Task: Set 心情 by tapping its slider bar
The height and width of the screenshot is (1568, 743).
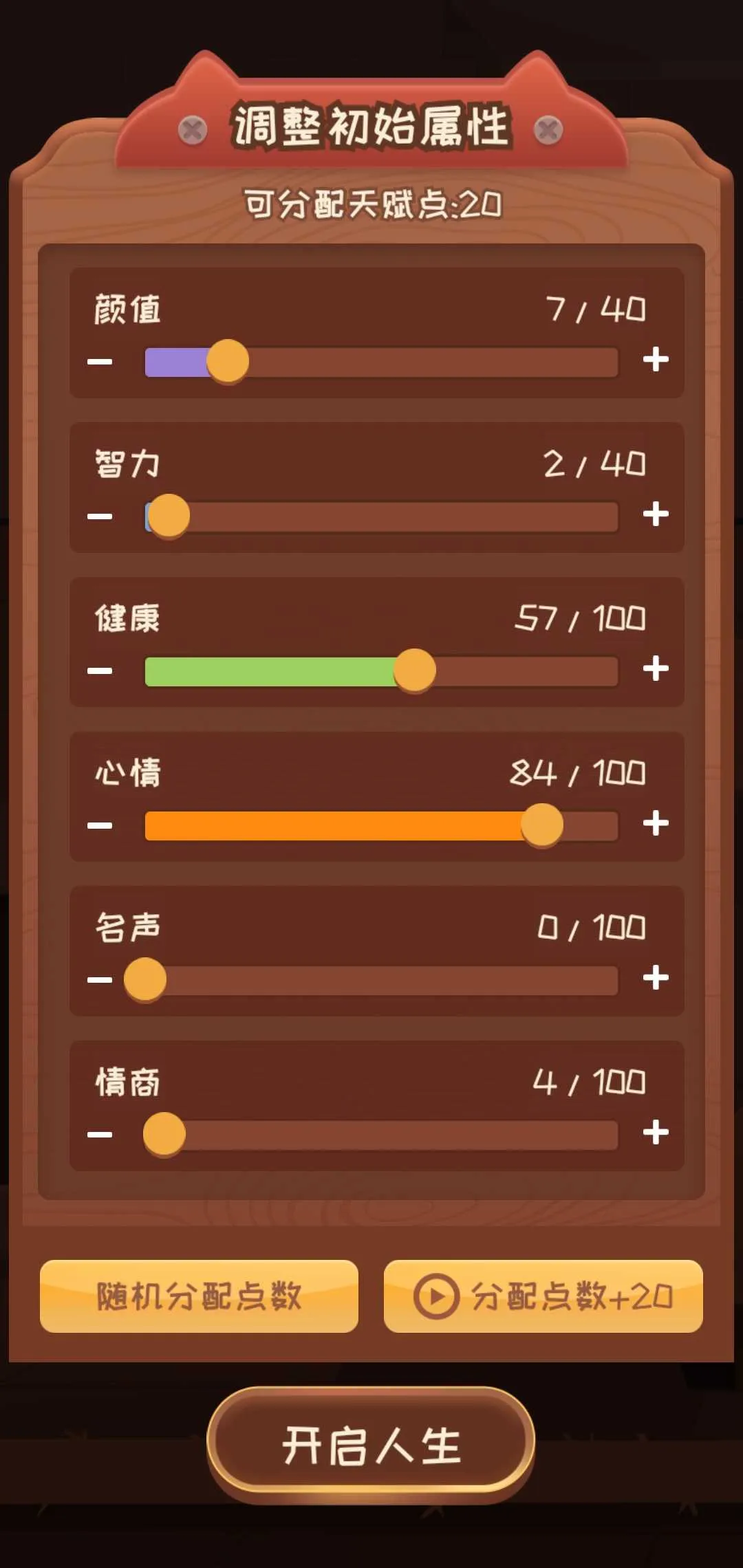Action: [381, 825]
